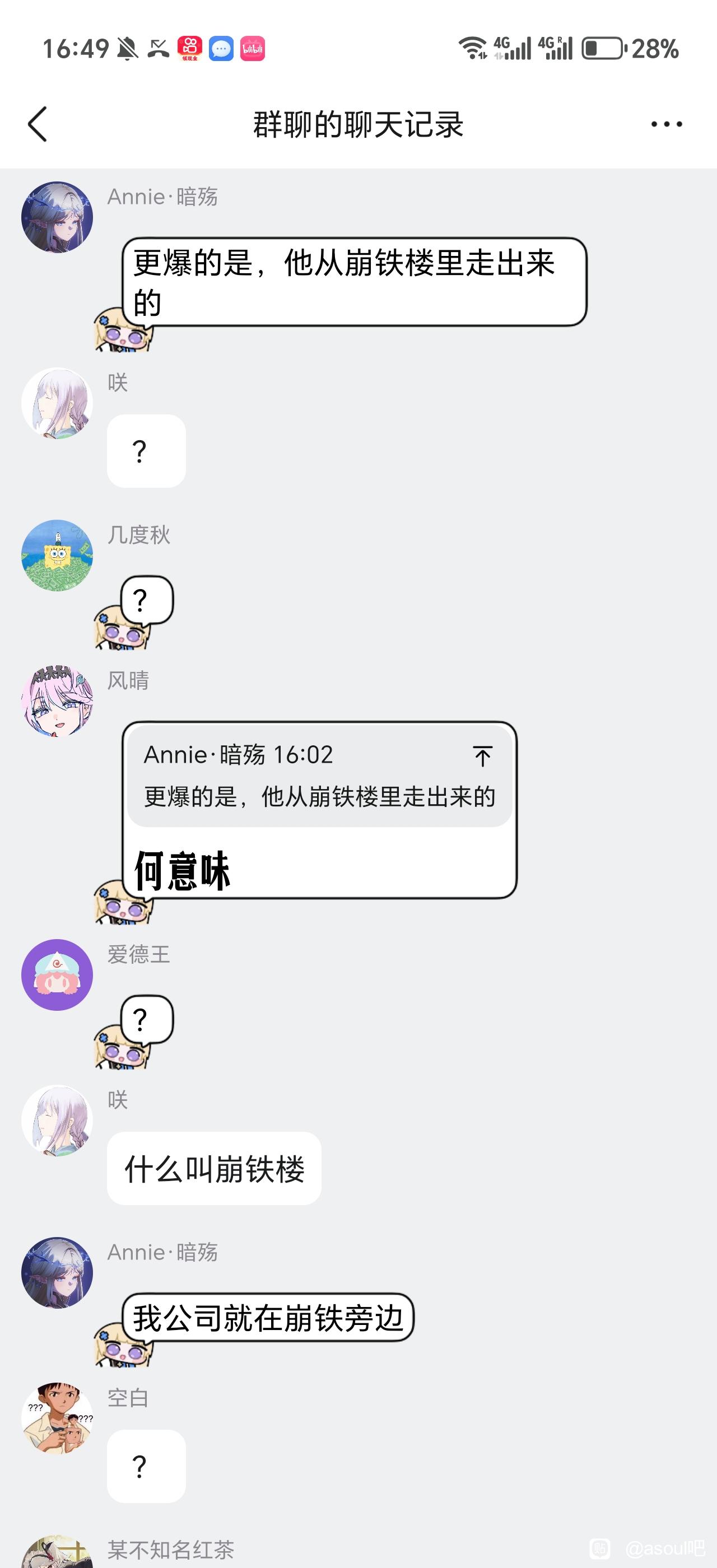The height and width of the screenshot is (1568, 717).
Task: Open 咲's avatar next to 什么叫崩铁楼
Action: click(x=57, y=1120)
